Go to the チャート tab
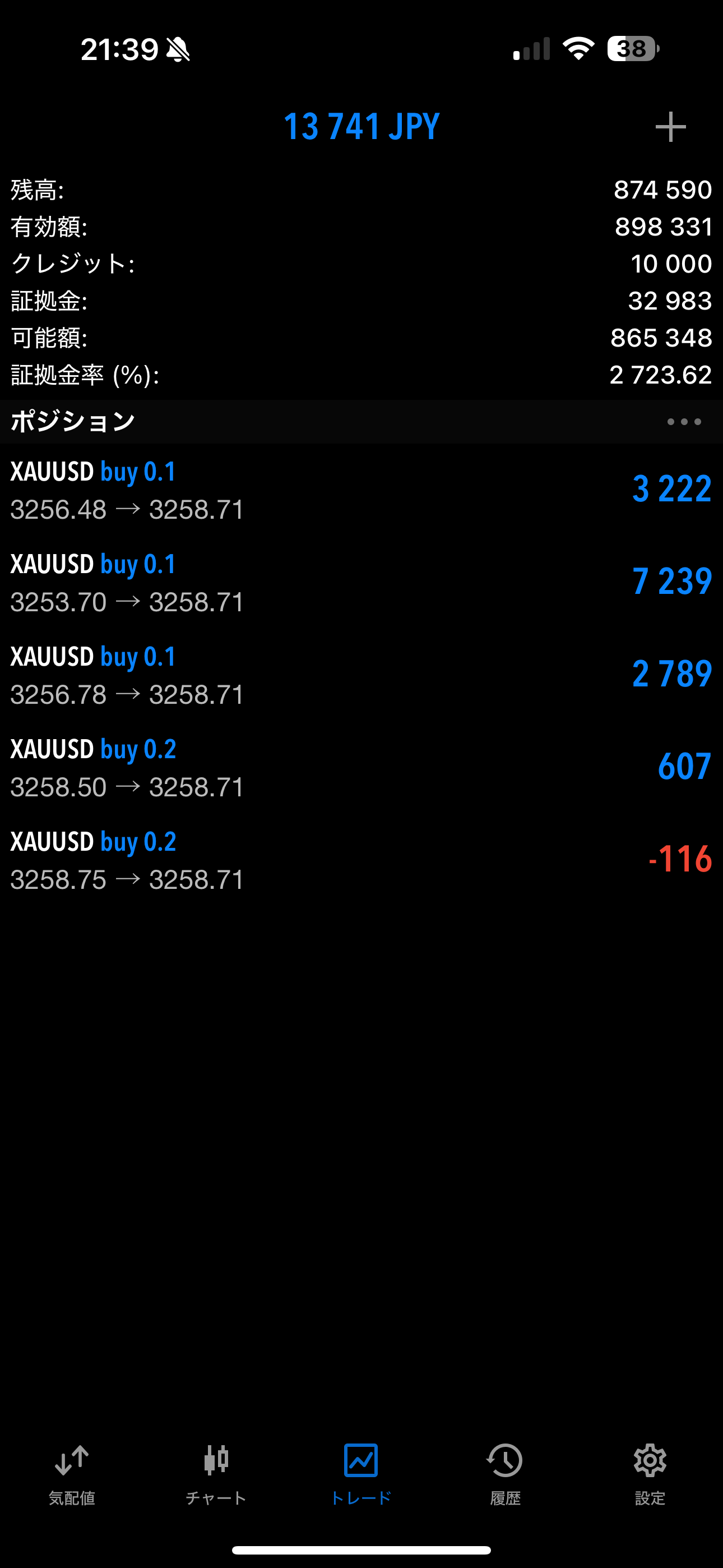This screenshot has width=723, height=1568. 216,1475
